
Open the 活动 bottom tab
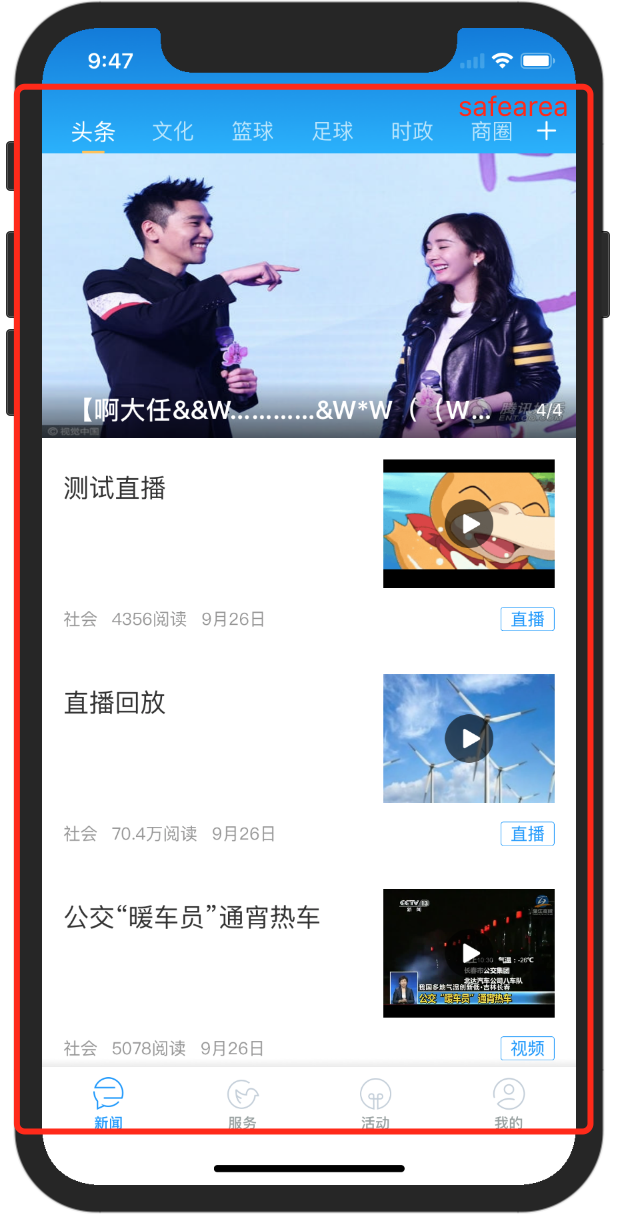tap(375, 1102)
